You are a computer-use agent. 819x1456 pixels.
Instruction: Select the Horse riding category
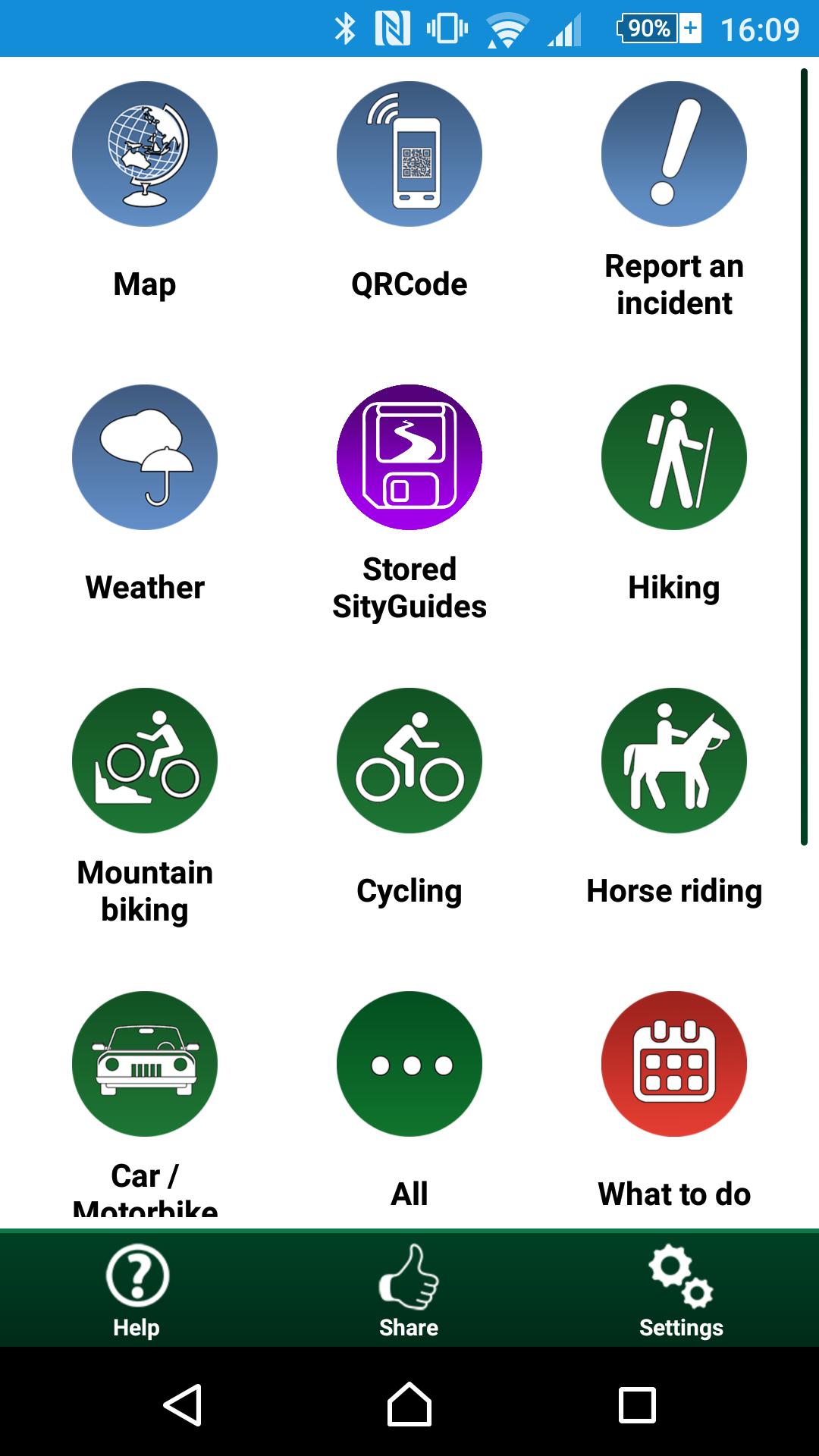coord(673,761)
